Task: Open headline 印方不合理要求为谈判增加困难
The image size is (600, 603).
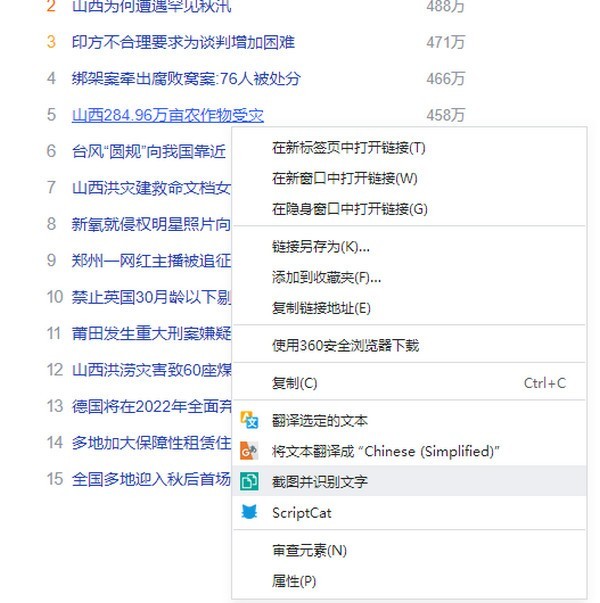Action: click(x=183, y=43)
